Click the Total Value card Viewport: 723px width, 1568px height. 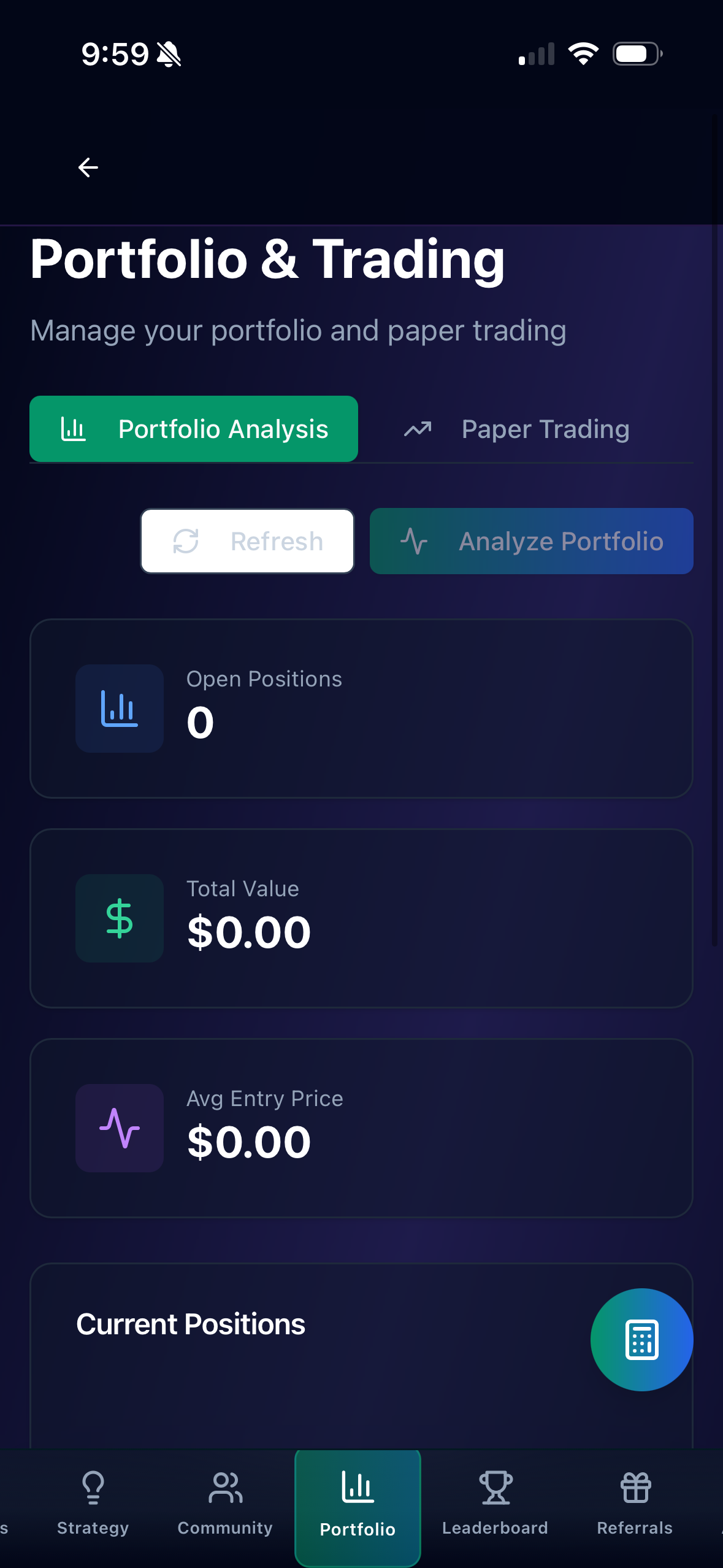[x=361, y=918]
